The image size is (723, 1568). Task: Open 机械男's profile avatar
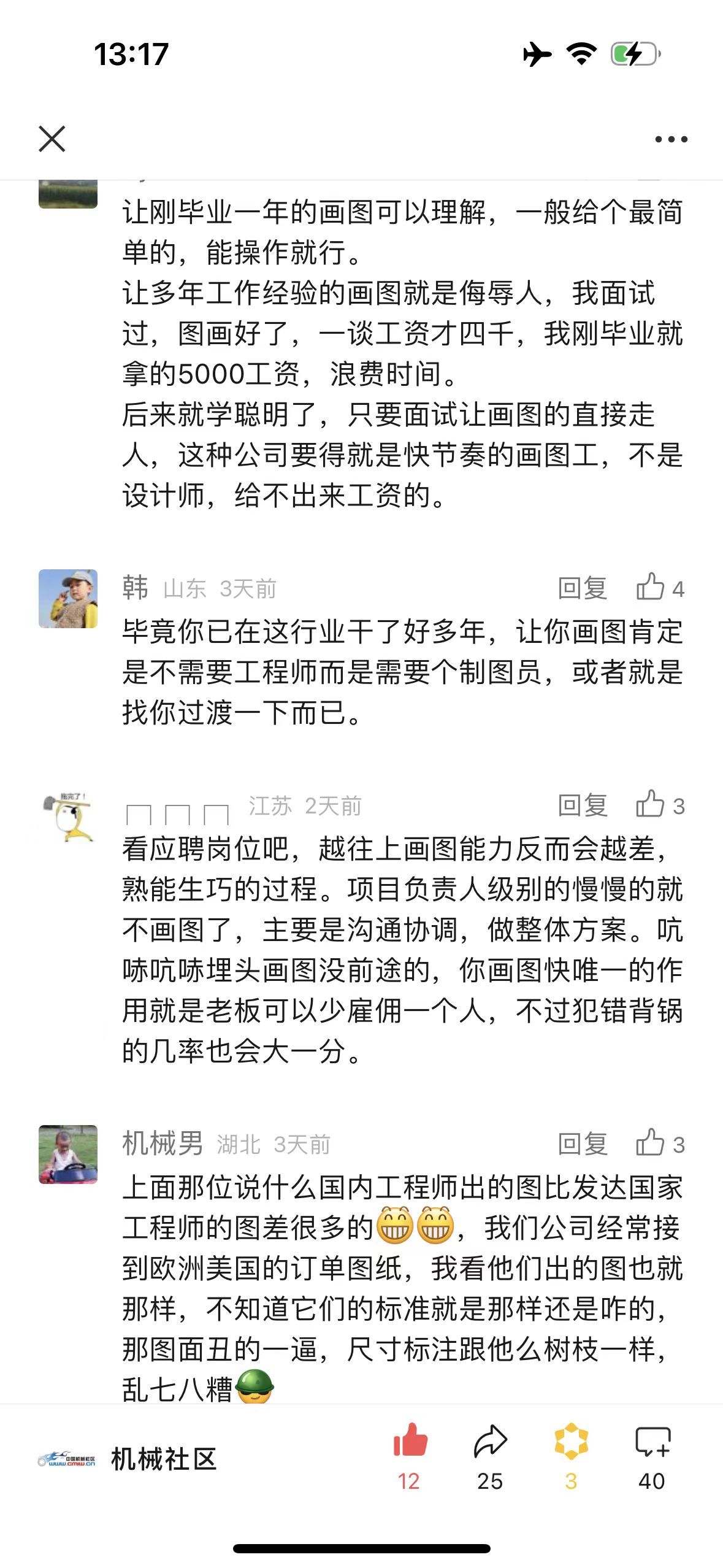(68, 1155)
